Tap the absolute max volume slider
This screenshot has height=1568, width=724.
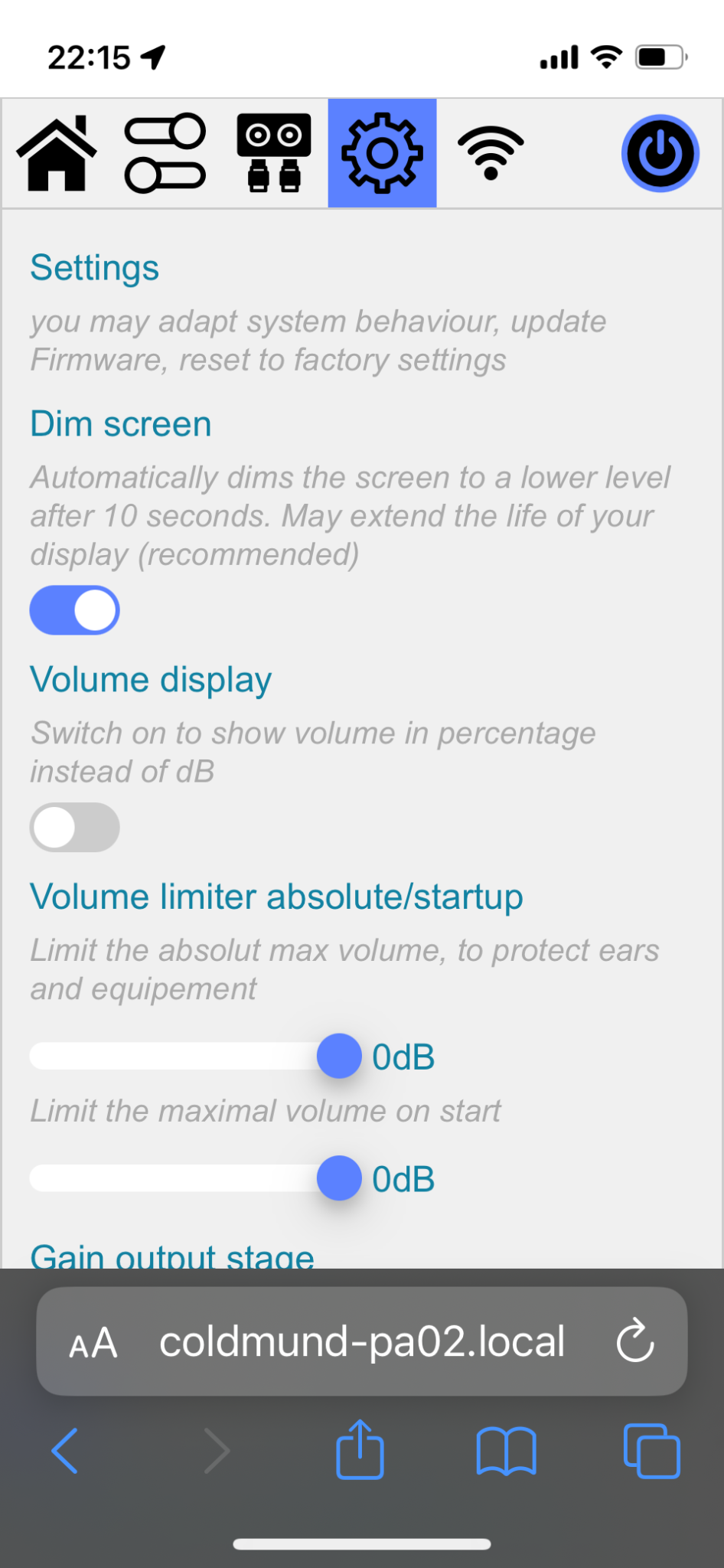pyautogui.click(x=195, y=1056)
